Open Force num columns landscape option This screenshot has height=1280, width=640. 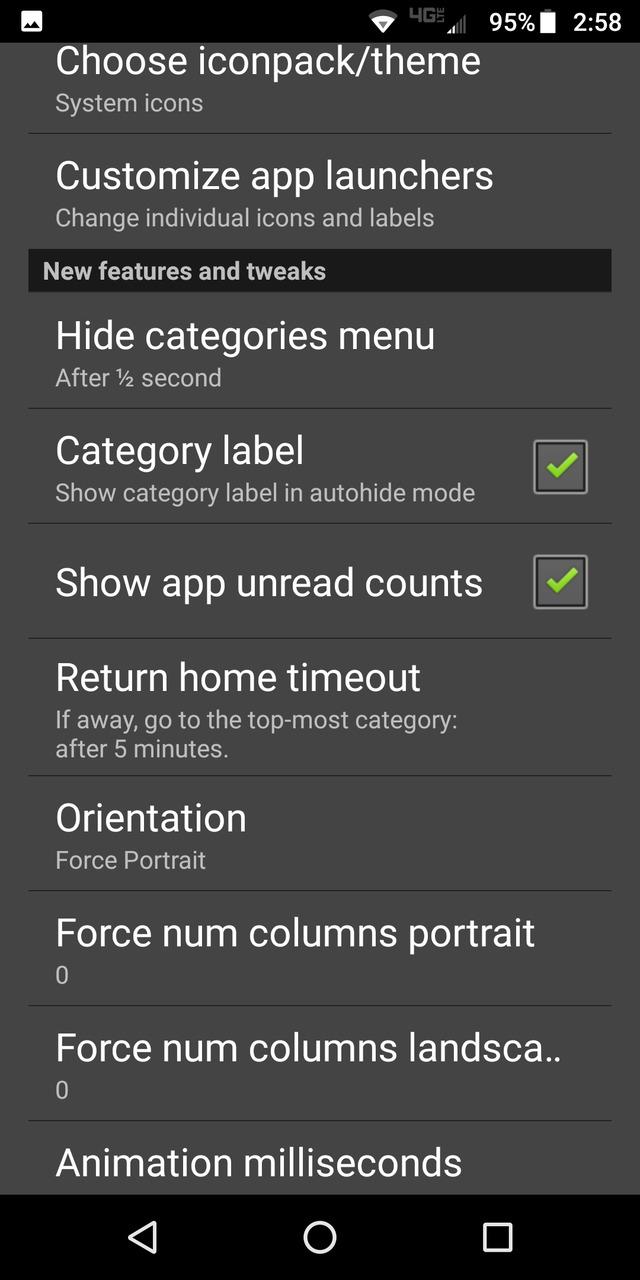tap(308, 1063)
